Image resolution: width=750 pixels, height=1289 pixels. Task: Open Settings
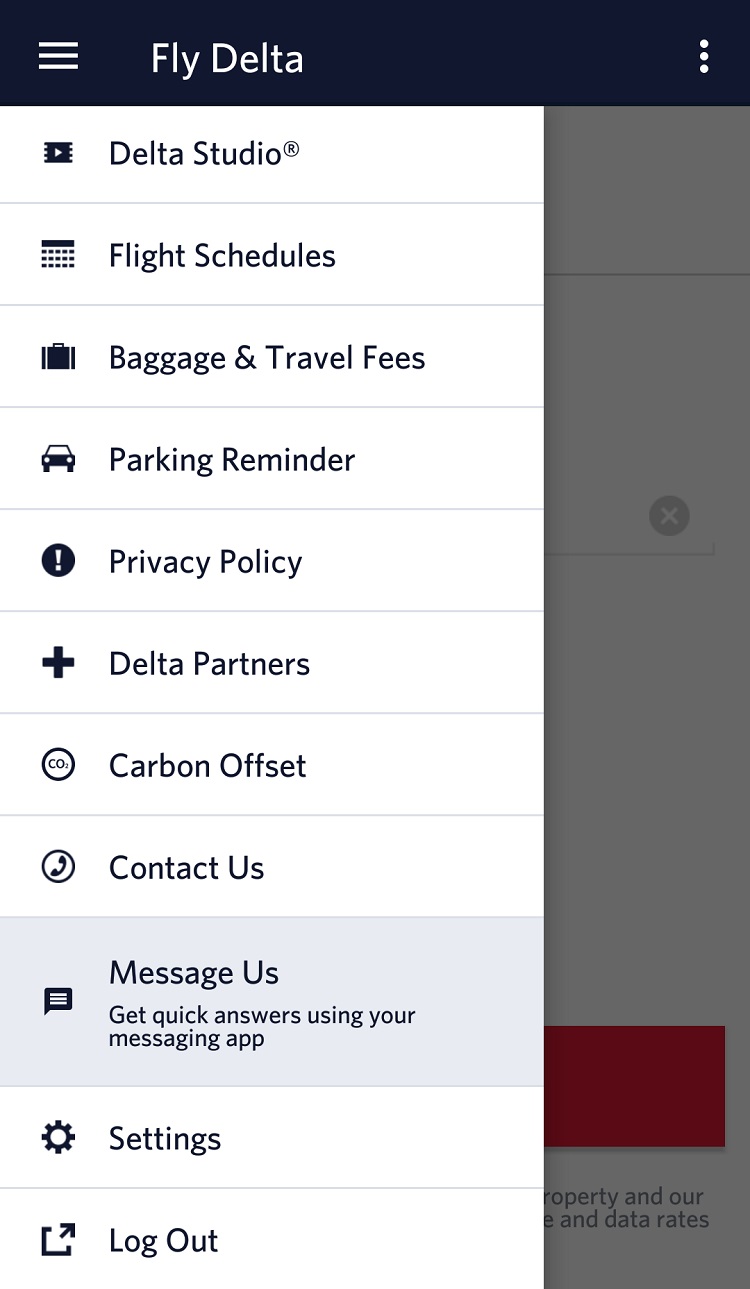[x=272, y=1138]
